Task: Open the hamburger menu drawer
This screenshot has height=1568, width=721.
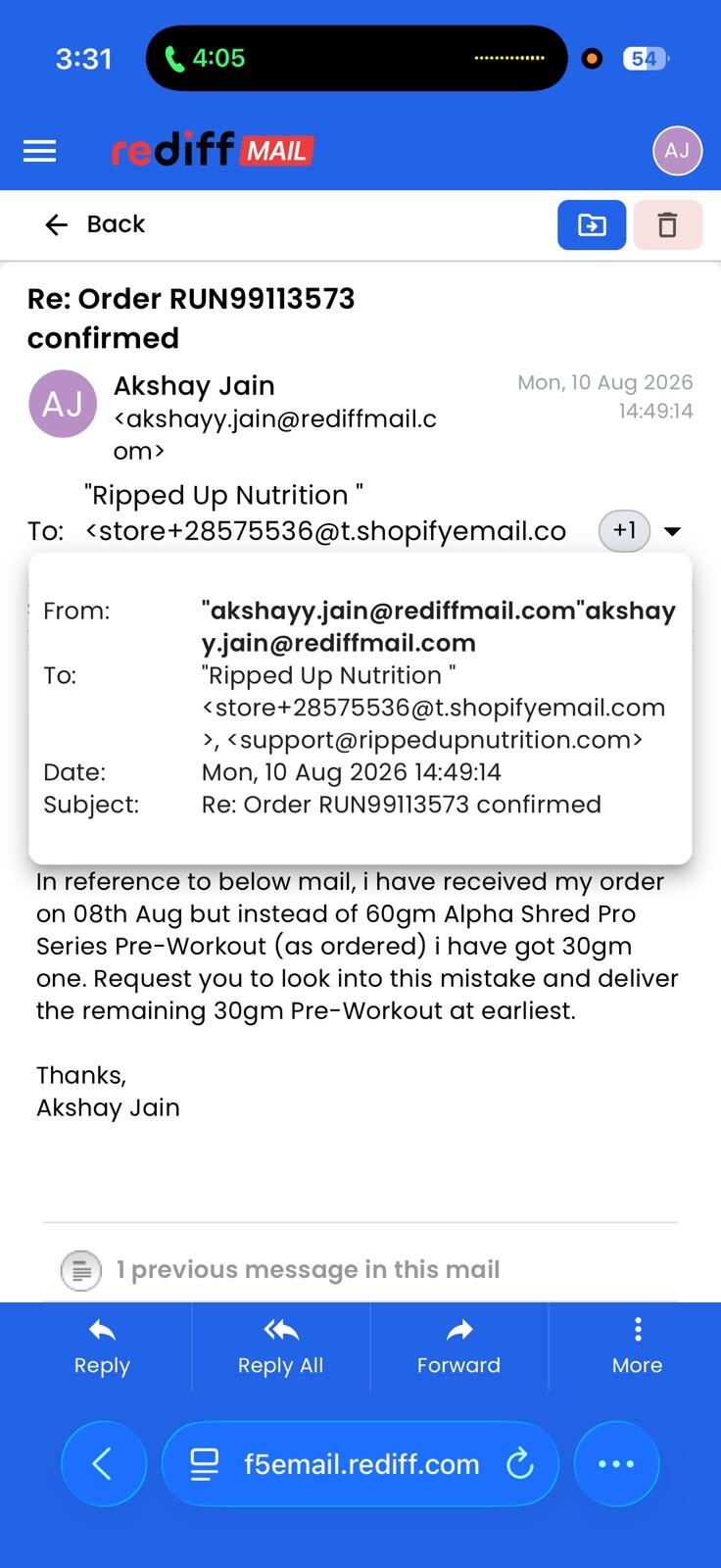Action: 40,151
